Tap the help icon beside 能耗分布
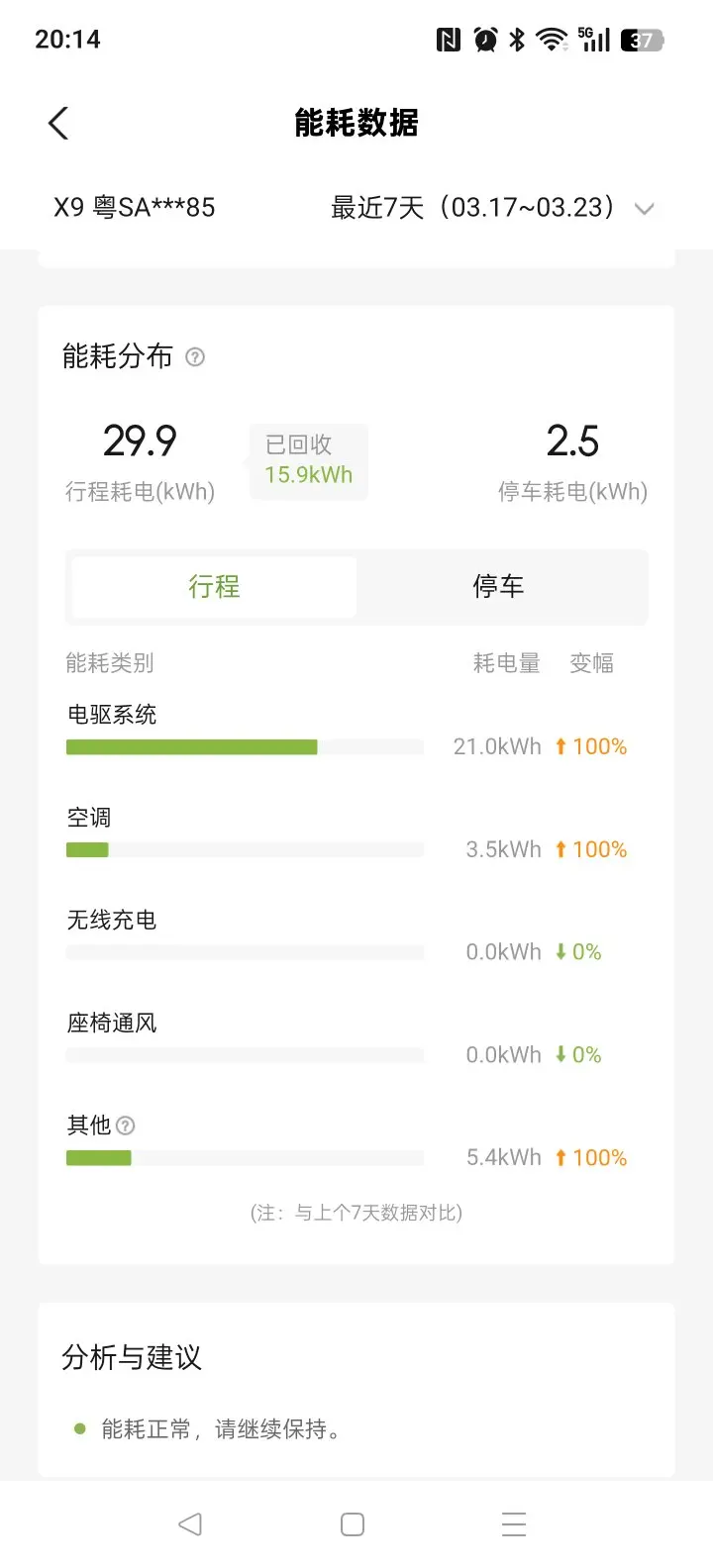 tap(195, 357)
